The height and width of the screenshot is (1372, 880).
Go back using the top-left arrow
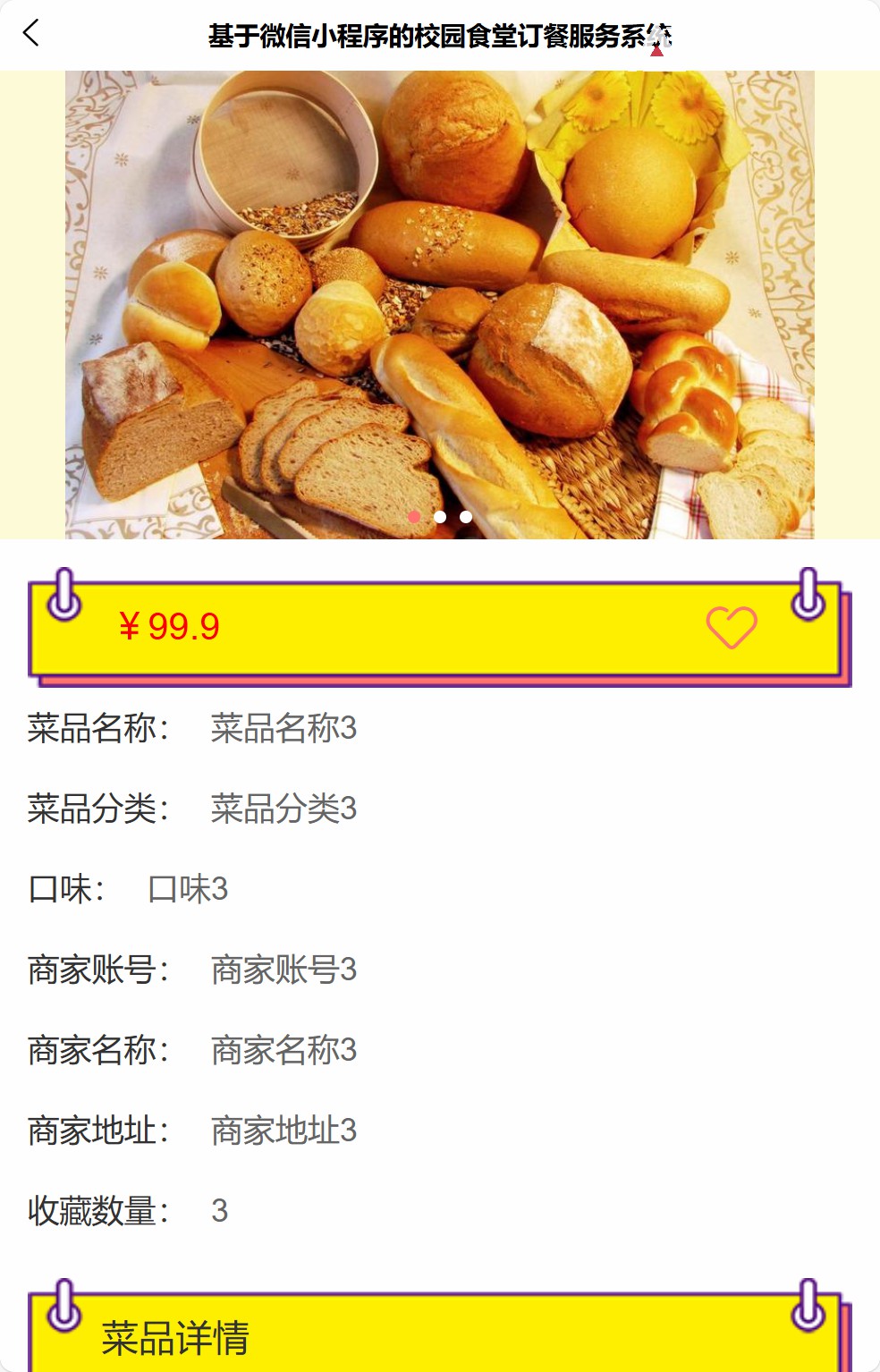[31, 34]
